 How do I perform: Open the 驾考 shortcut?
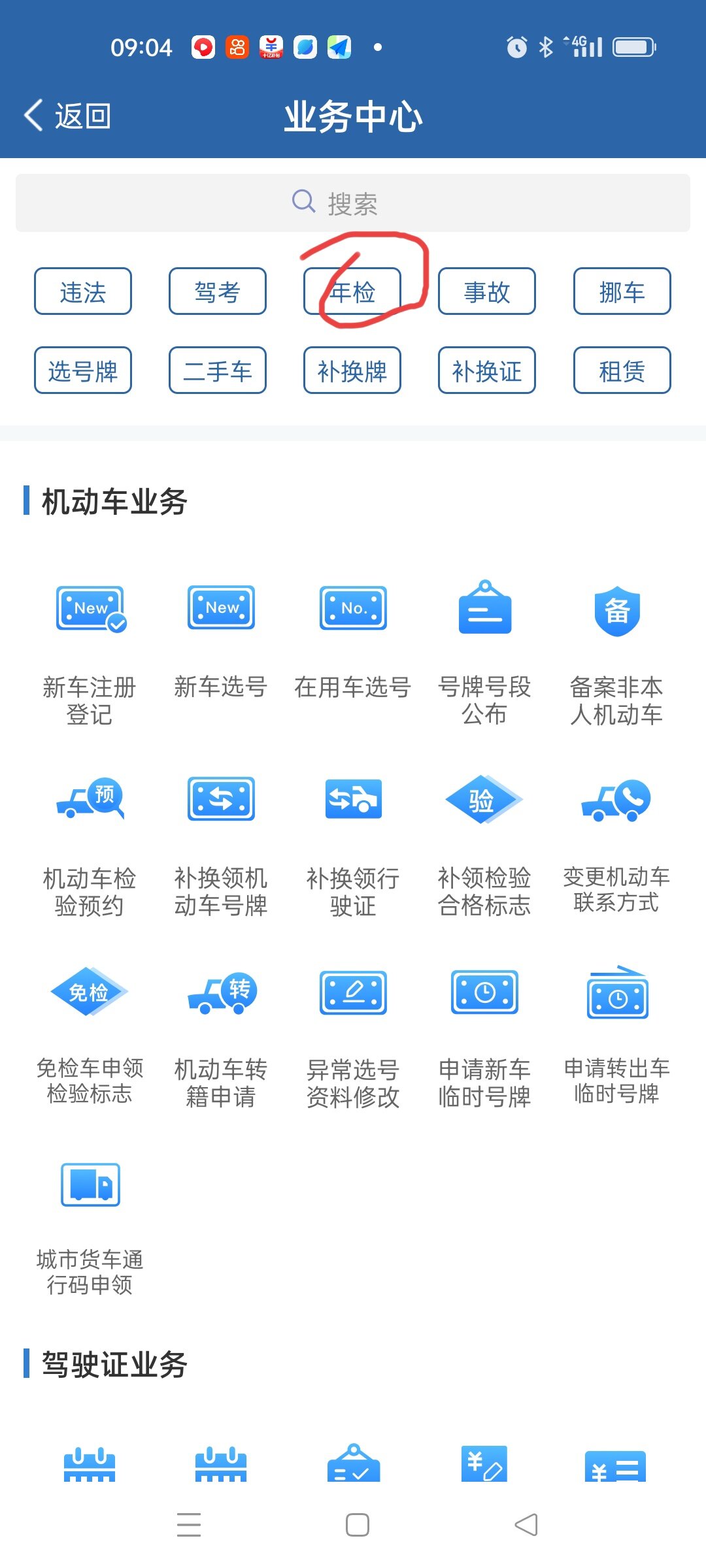pyautogui.click(x=218, y=291)
